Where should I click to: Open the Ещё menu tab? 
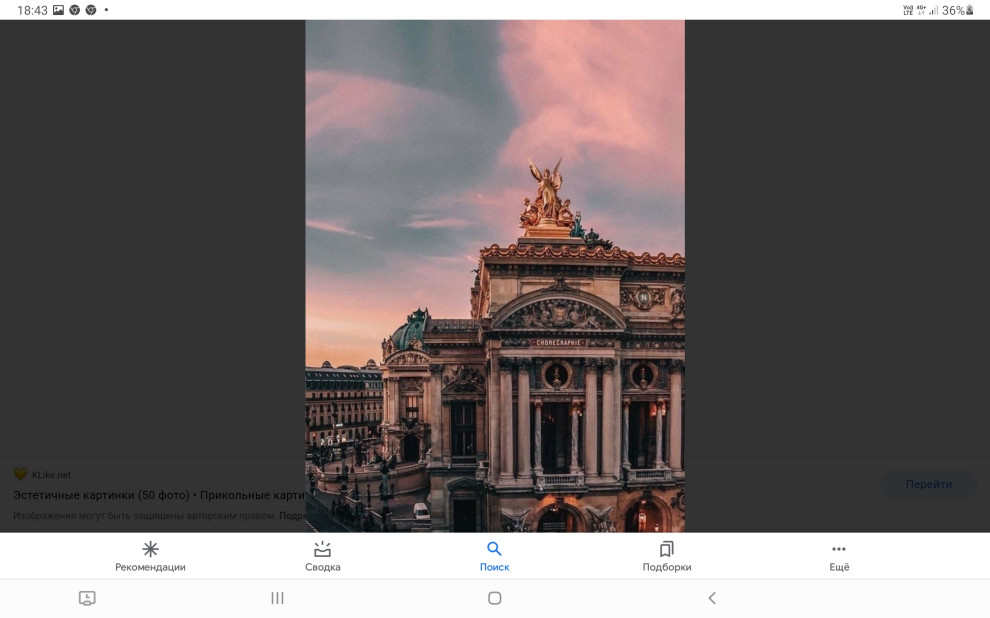838,556
